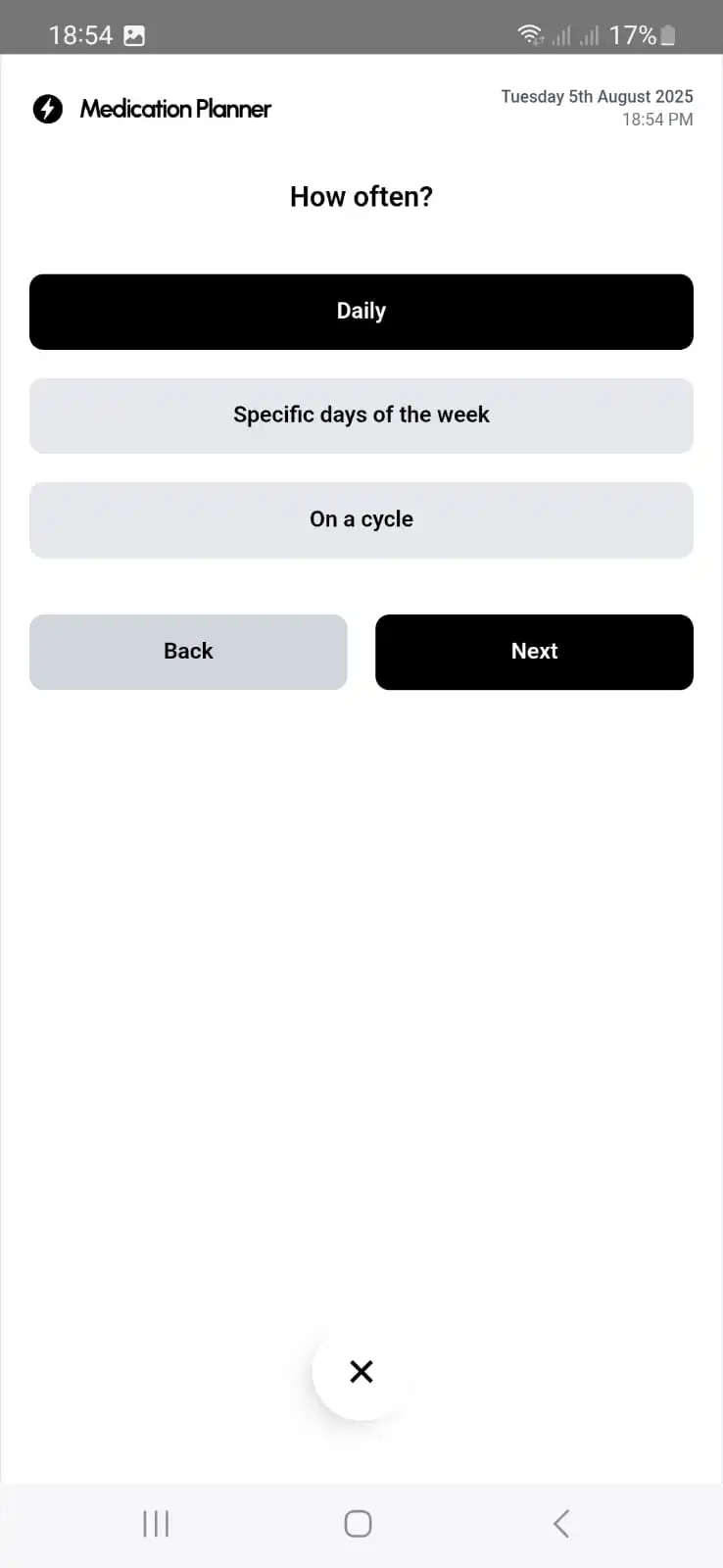Choose Specific days of the week

click(x=361, y=416)
